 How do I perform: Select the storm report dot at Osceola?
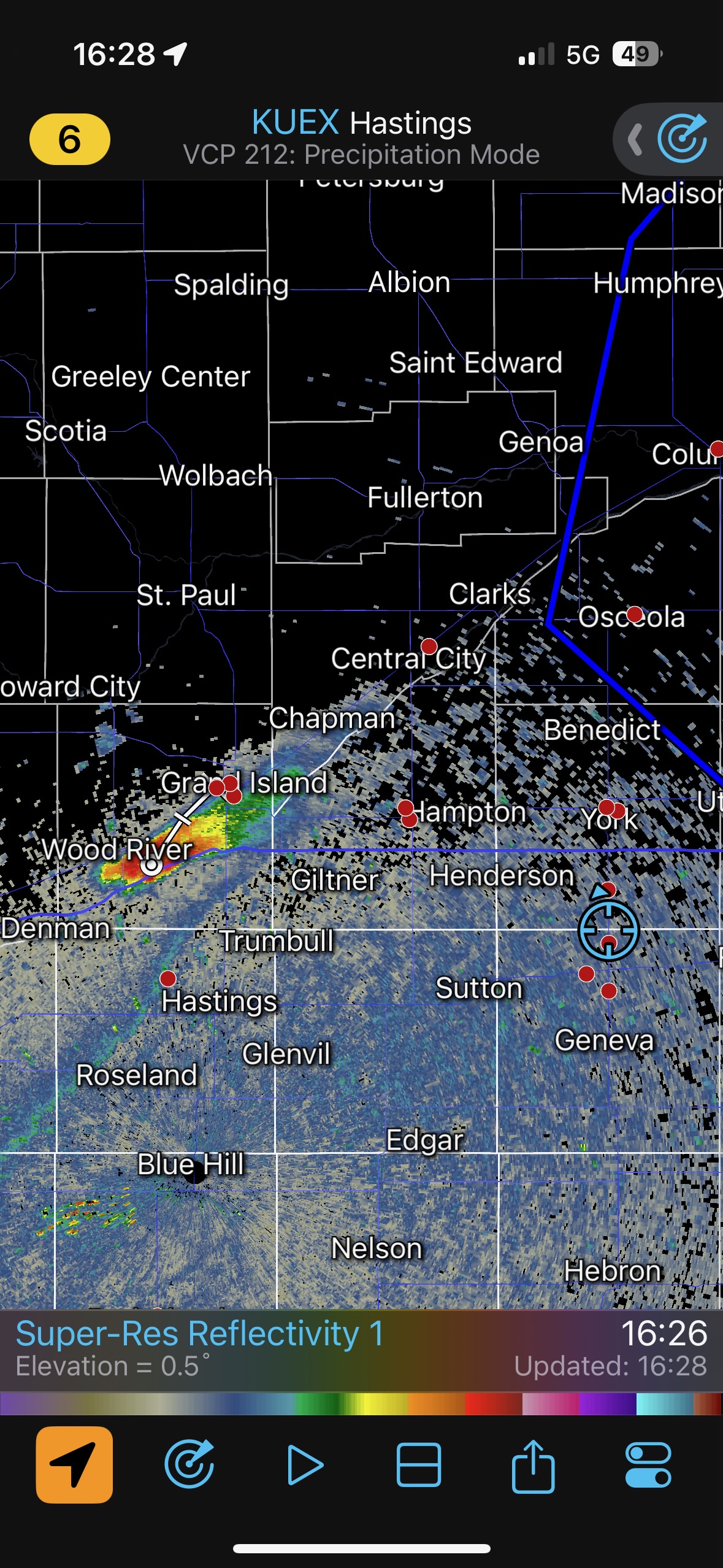point(635,614)
